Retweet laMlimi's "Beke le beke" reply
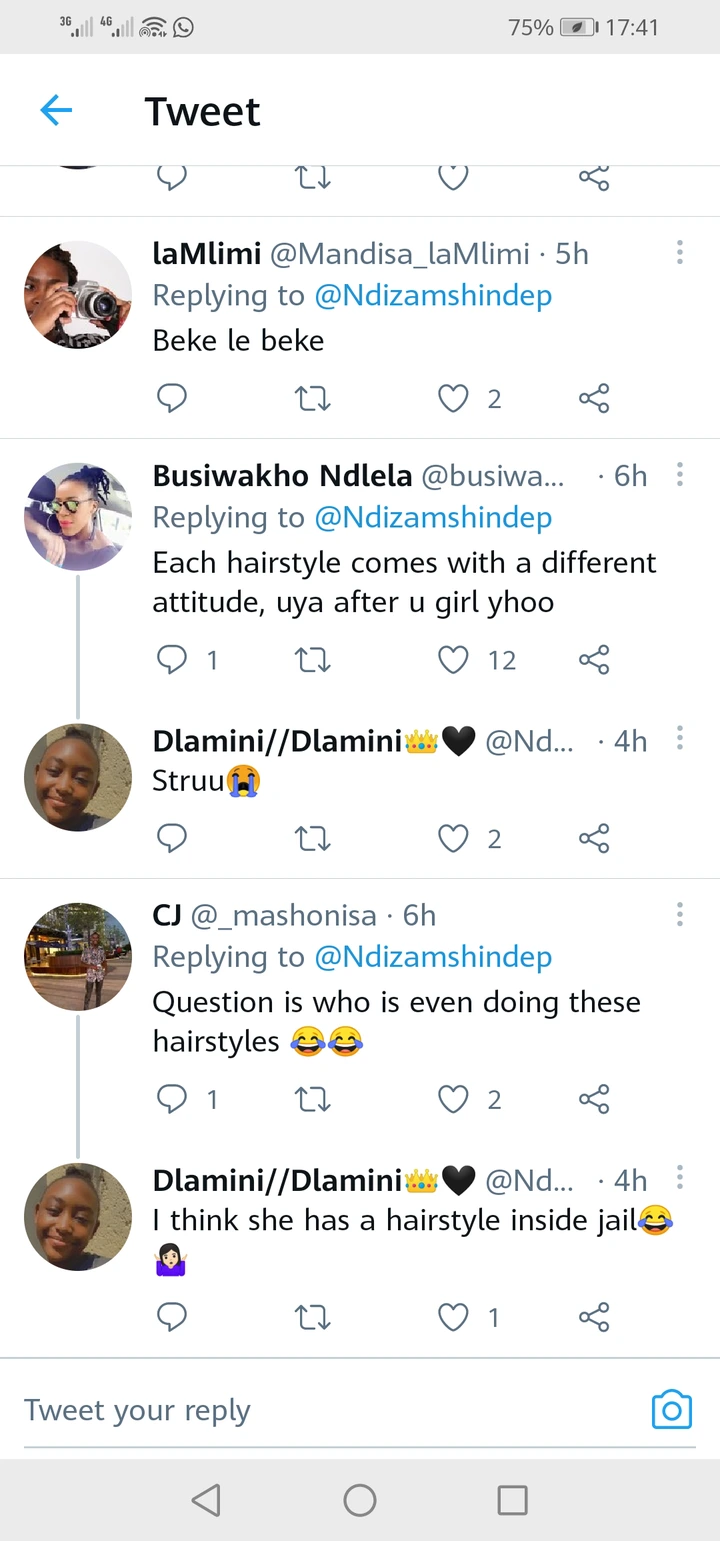This screenshot has height=1541, width=720. point(313,399)
